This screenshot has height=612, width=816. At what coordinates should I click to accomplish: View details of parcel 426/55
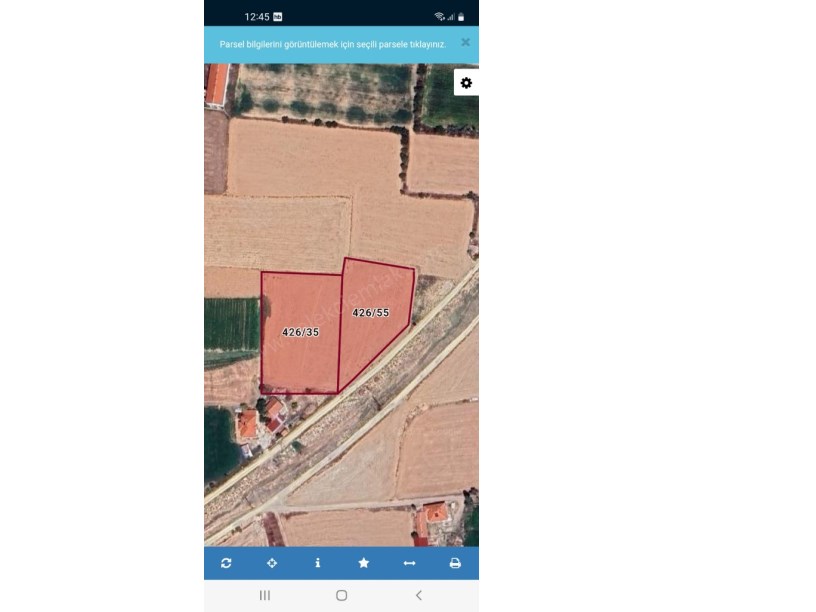371,313
